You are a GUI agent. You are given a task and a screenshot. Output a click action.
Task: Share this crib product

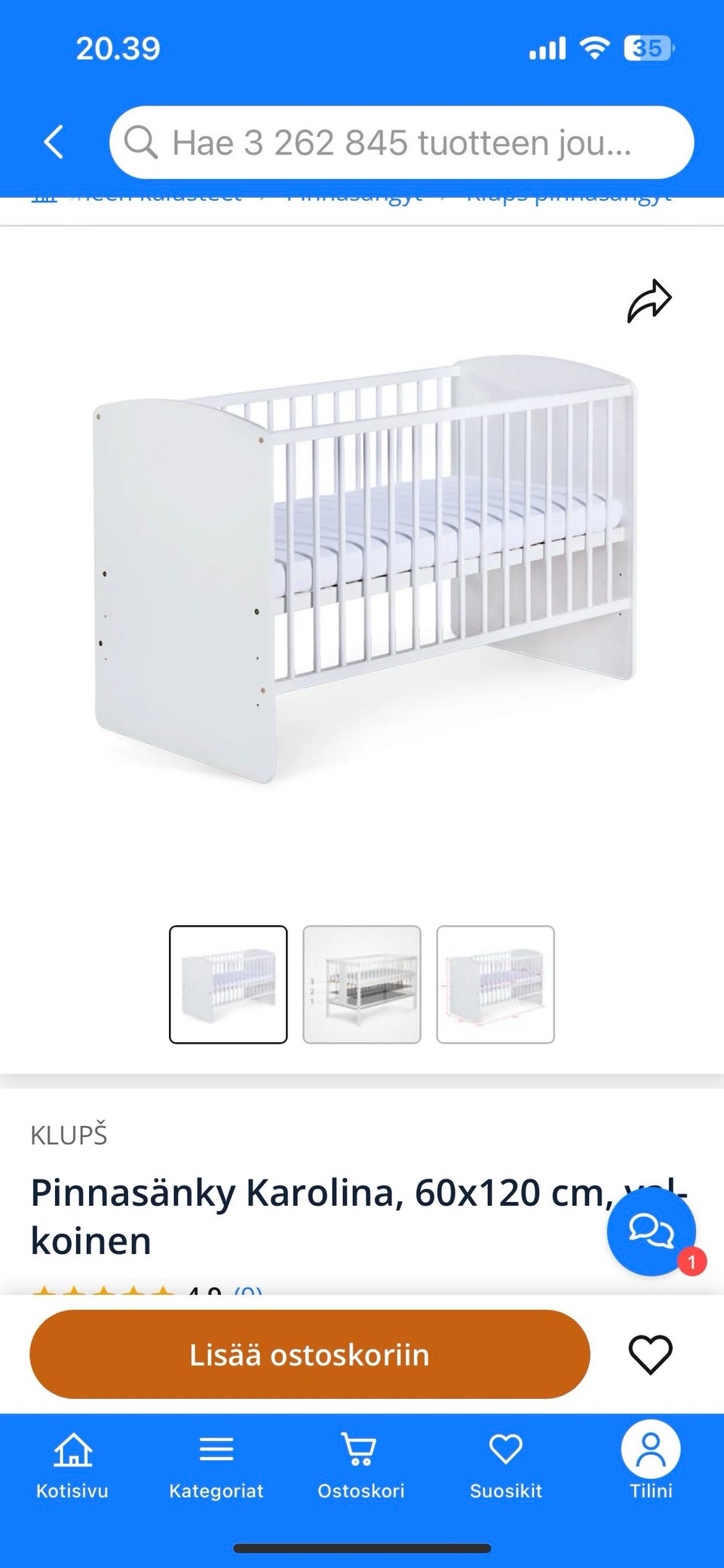(649, 301)
